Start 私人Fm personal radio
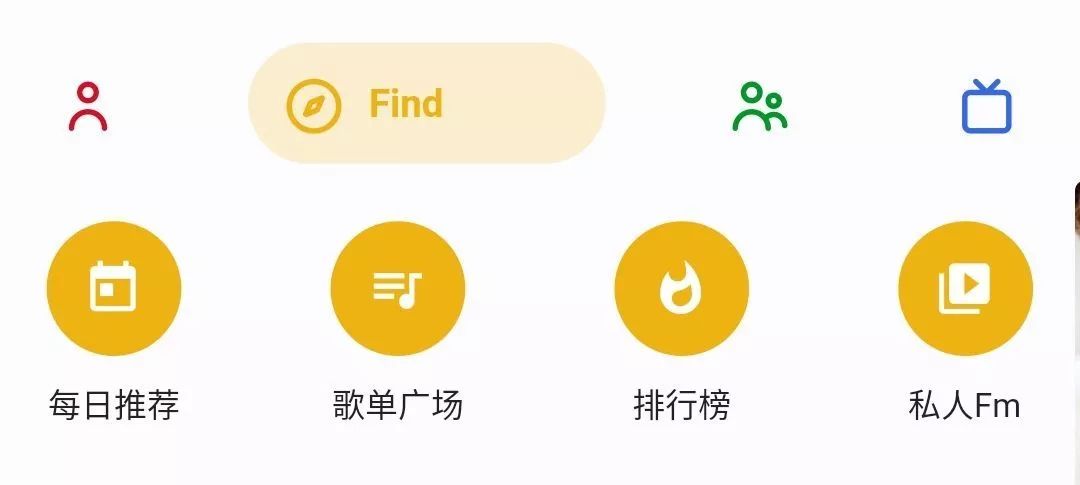 [965, 289]
